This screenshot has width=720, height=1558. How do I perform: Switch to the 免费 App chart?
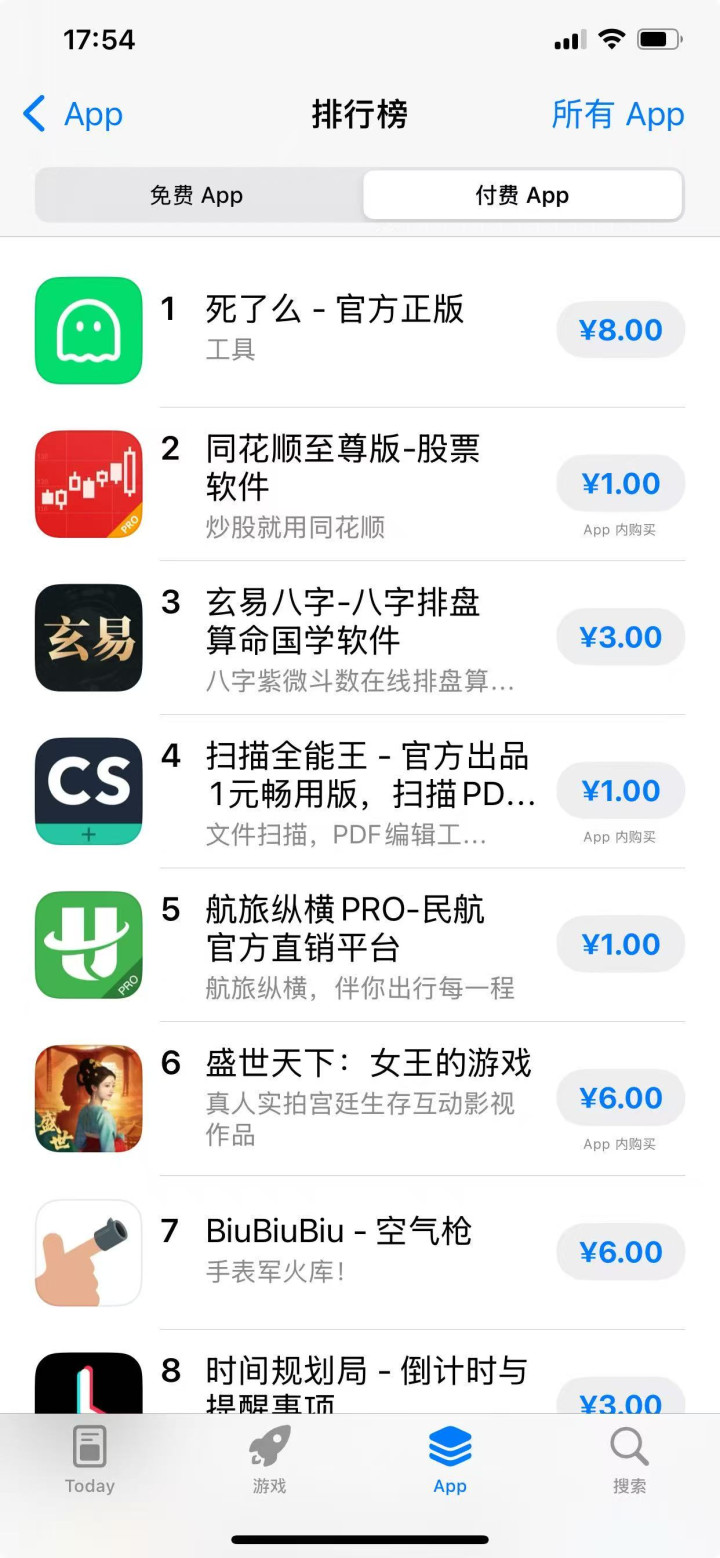(197, 195)
